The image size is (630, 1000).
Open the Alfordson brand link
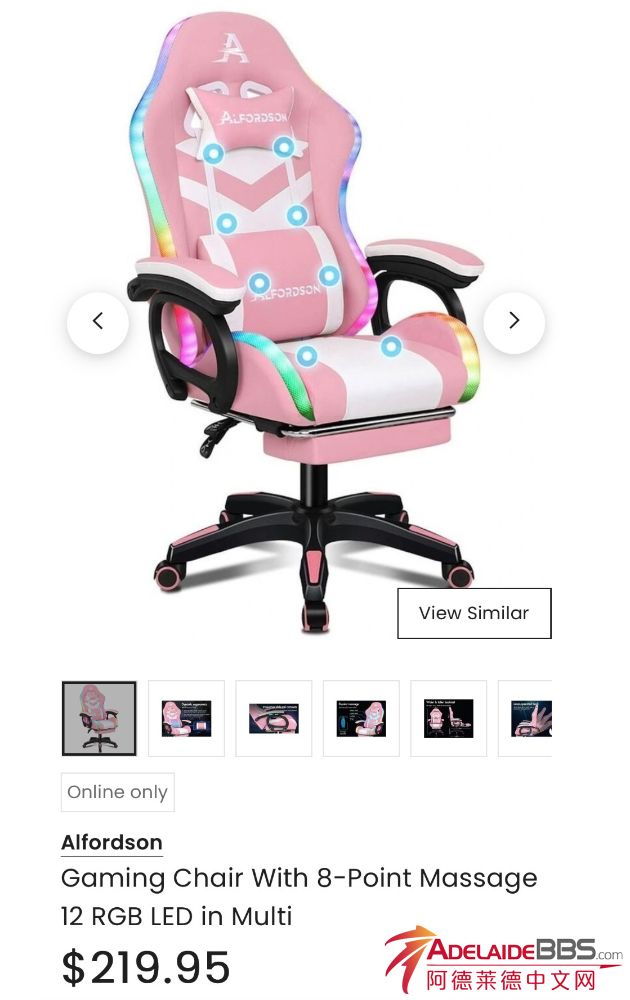tap(112, 842)
